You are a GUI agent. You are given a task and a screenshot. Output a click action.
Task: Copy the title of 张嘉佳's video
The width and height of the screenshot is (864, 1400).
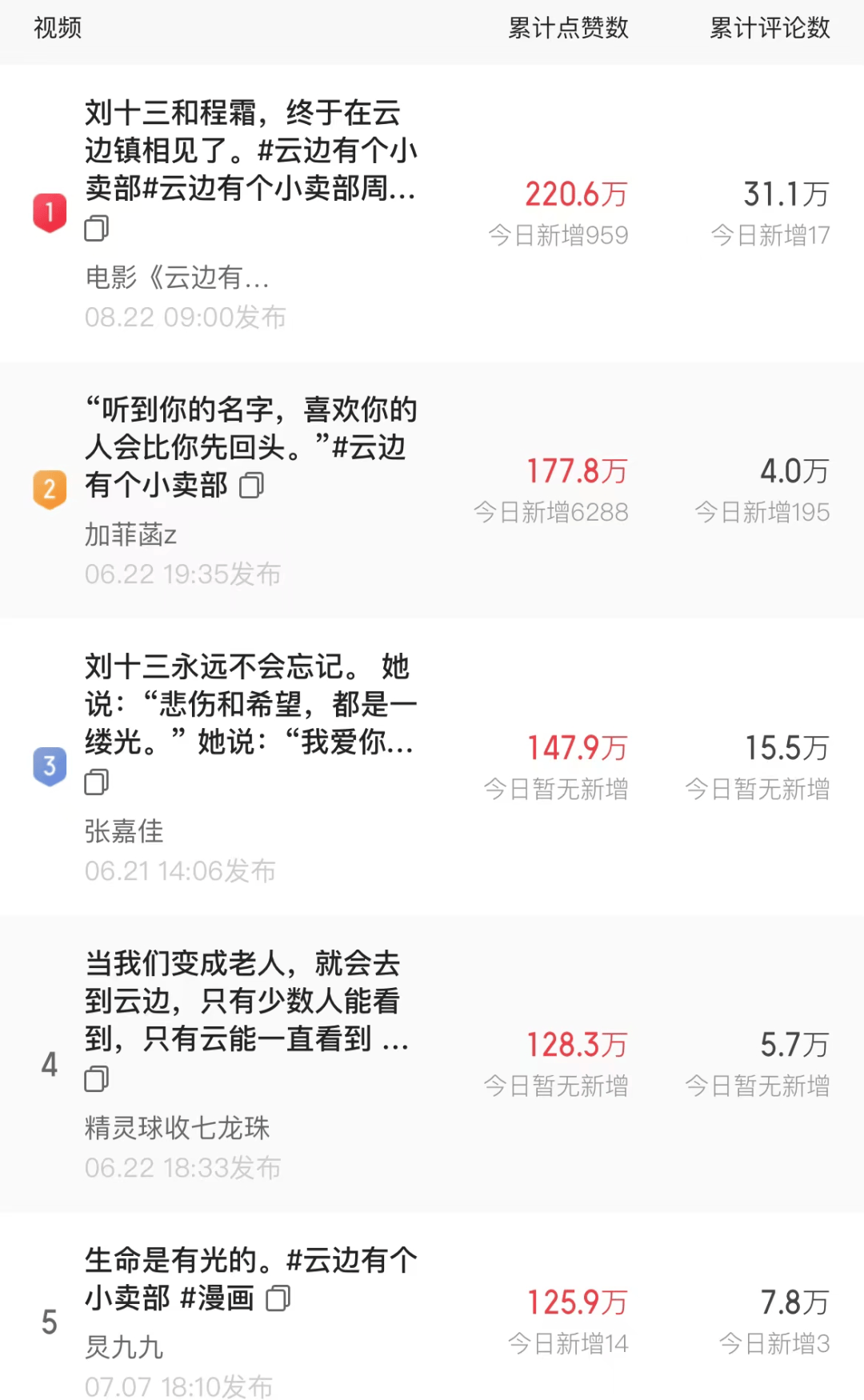tap(97, 782)
